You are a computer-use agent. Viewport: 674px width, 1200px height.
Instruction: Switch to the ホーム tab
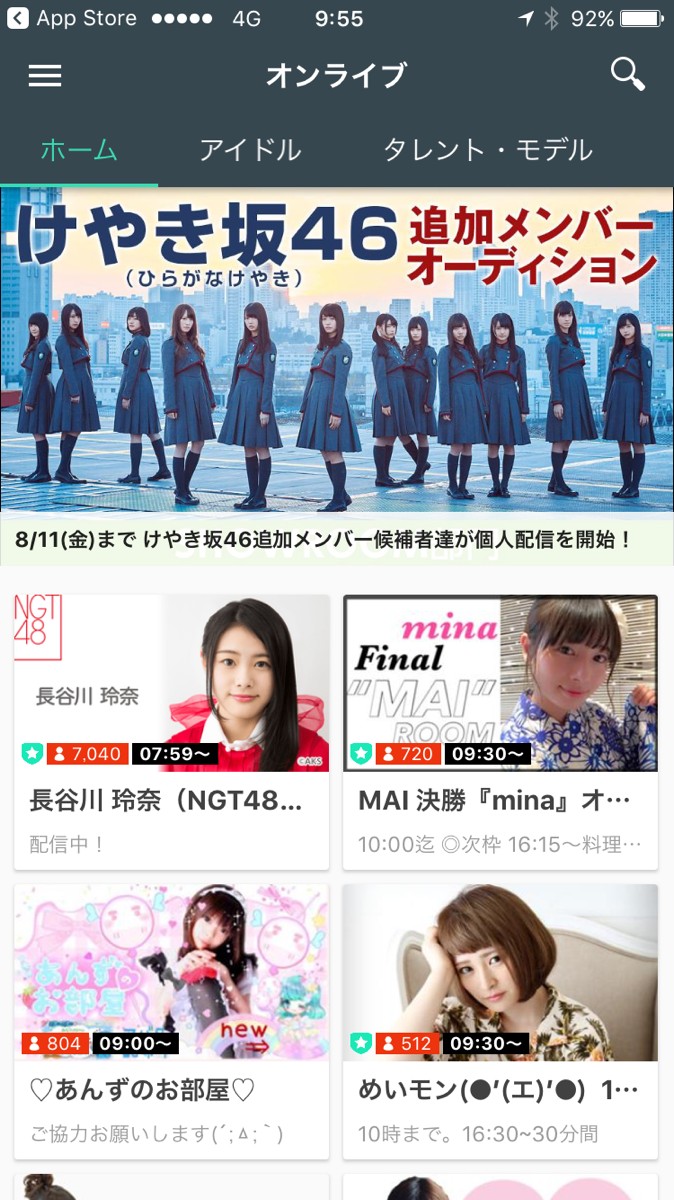(x=79, y=151)
